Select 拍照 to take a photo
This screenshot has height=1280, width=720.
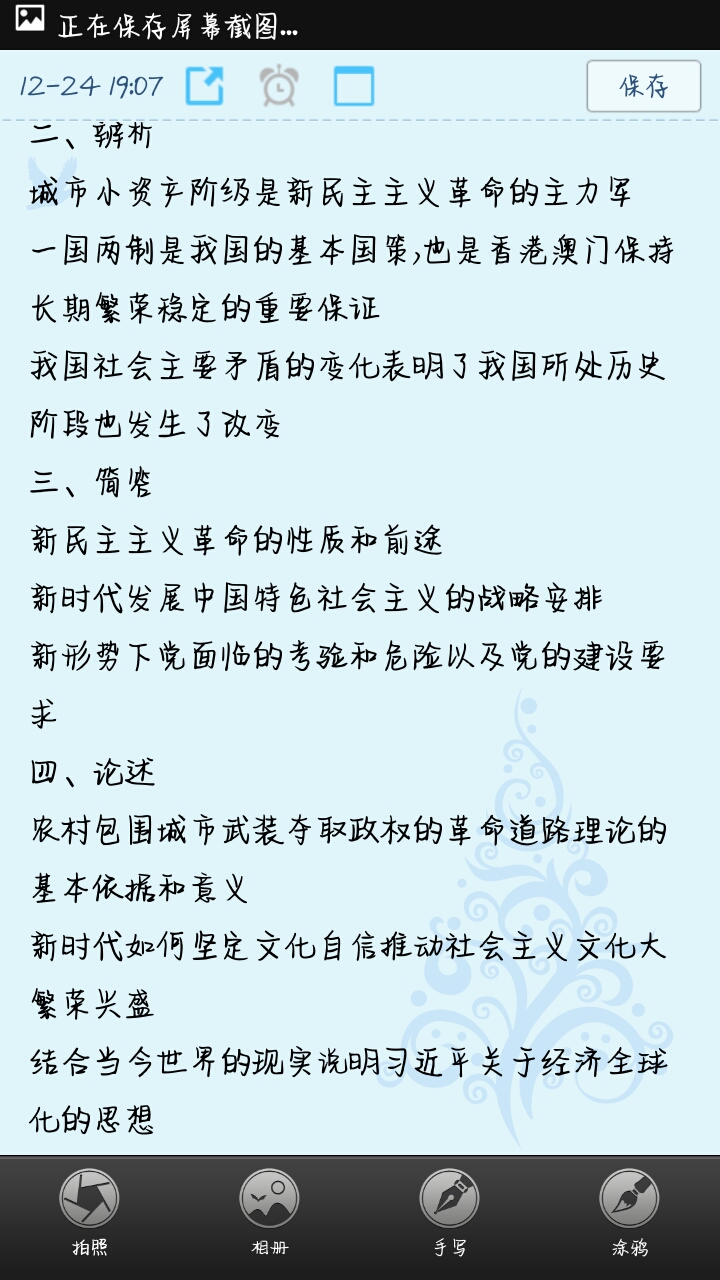coord(89,1212)
